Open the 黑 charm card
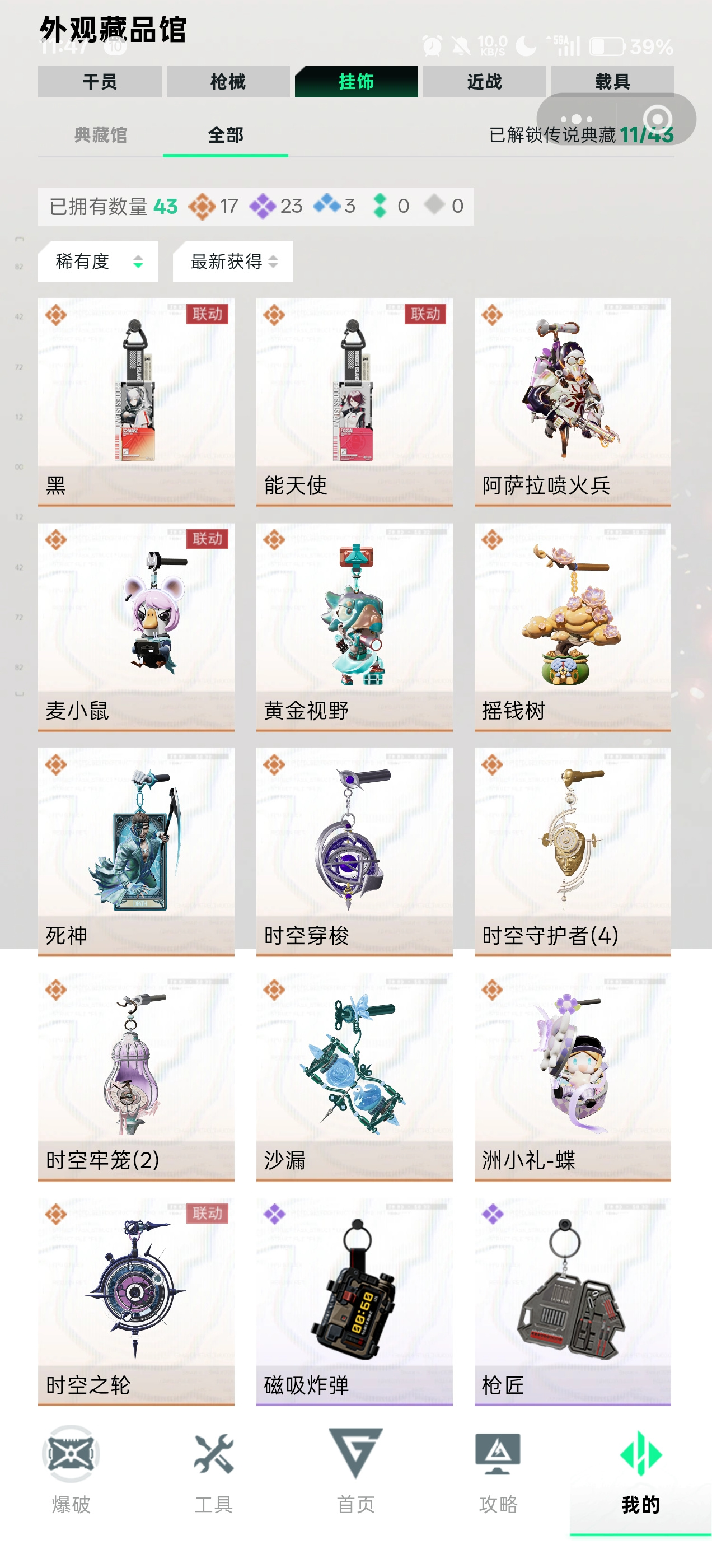The image size is (712, 1568). coord(137,402)
